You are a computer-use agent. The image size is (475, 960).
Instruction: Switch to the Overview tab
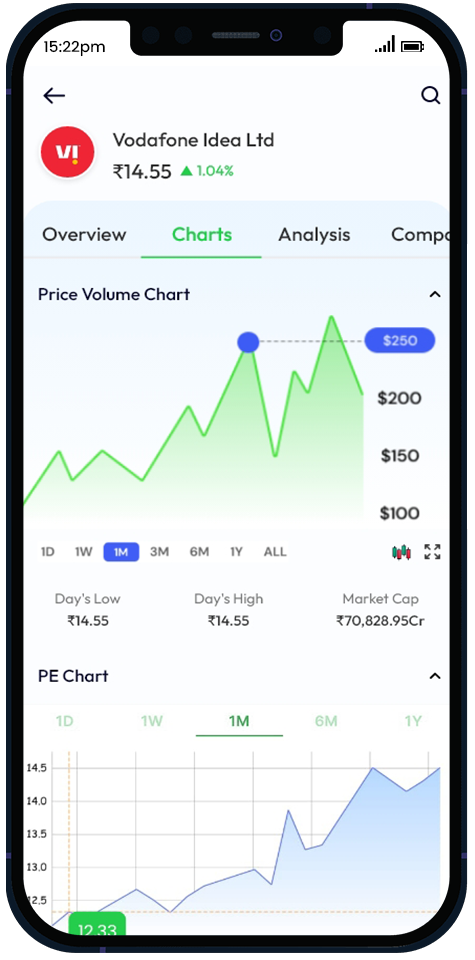84,234
